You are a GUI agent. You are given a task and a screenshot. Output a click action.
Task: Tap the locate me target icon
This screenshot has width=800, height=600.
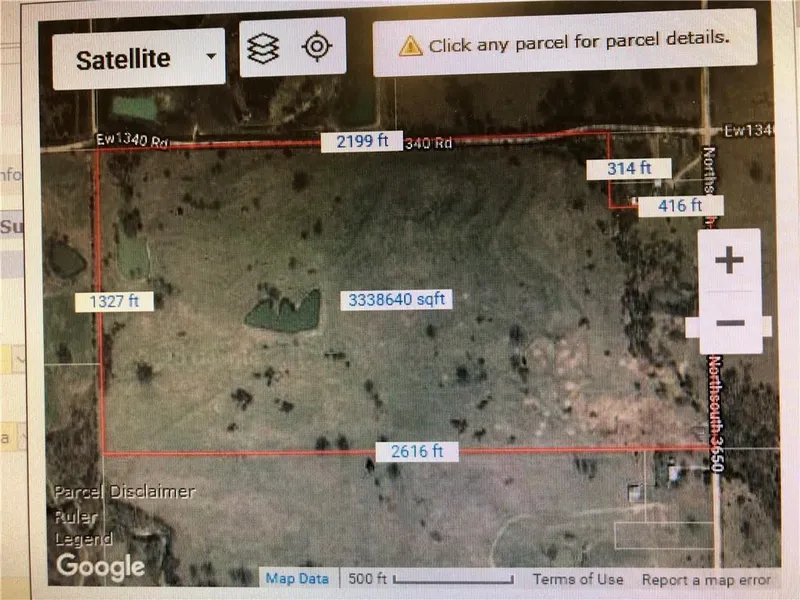coord(317,47)
